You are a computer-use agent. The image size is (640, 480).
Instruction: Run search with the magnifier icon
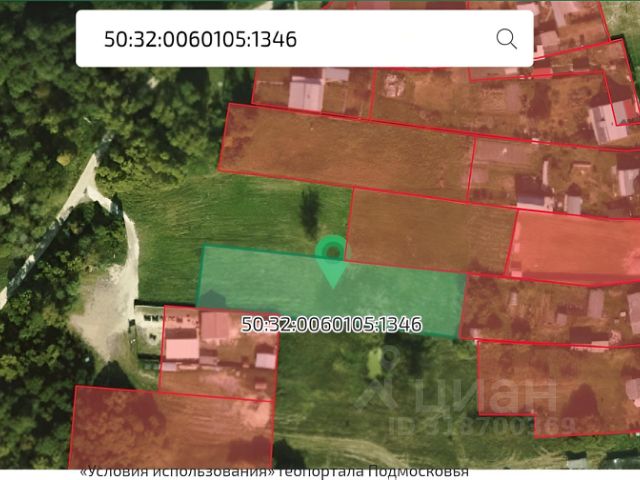[x=507, y=40]
